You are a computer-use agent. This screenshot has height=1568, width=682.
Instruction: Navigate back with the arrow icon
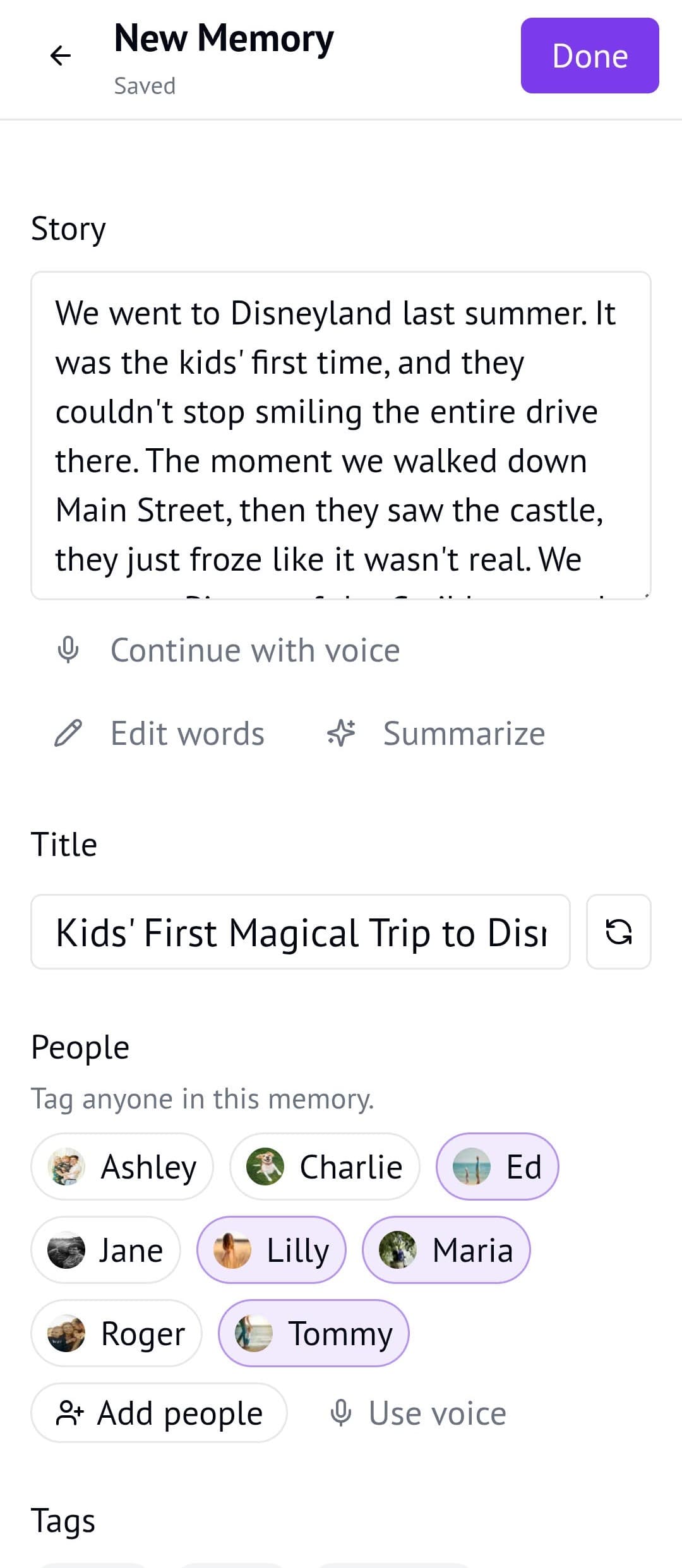60,56
